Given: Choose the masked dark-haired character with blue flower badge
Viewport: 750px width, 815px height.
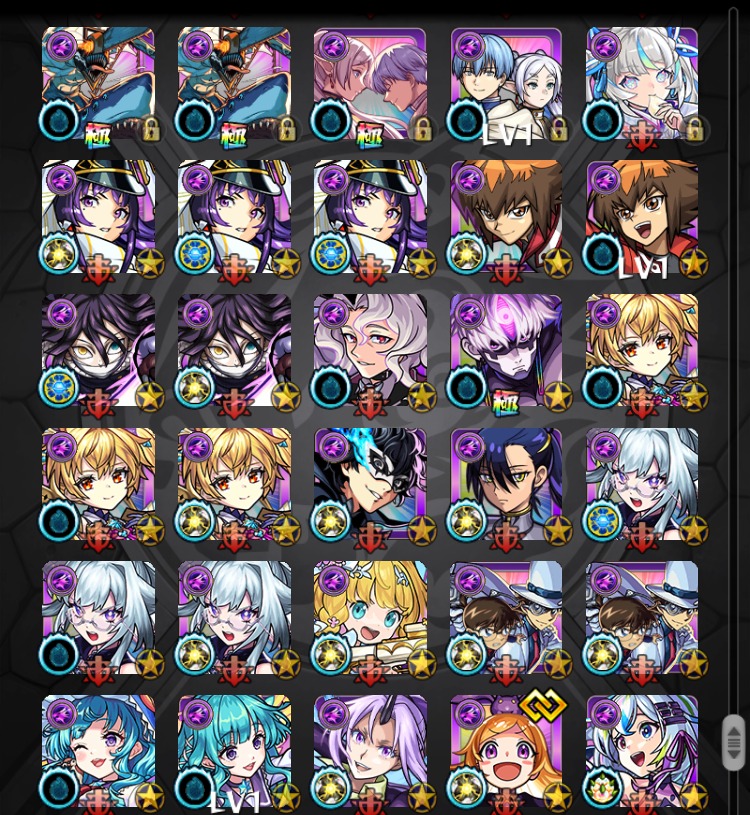Looking at the screenshot, I should (98, 350).
